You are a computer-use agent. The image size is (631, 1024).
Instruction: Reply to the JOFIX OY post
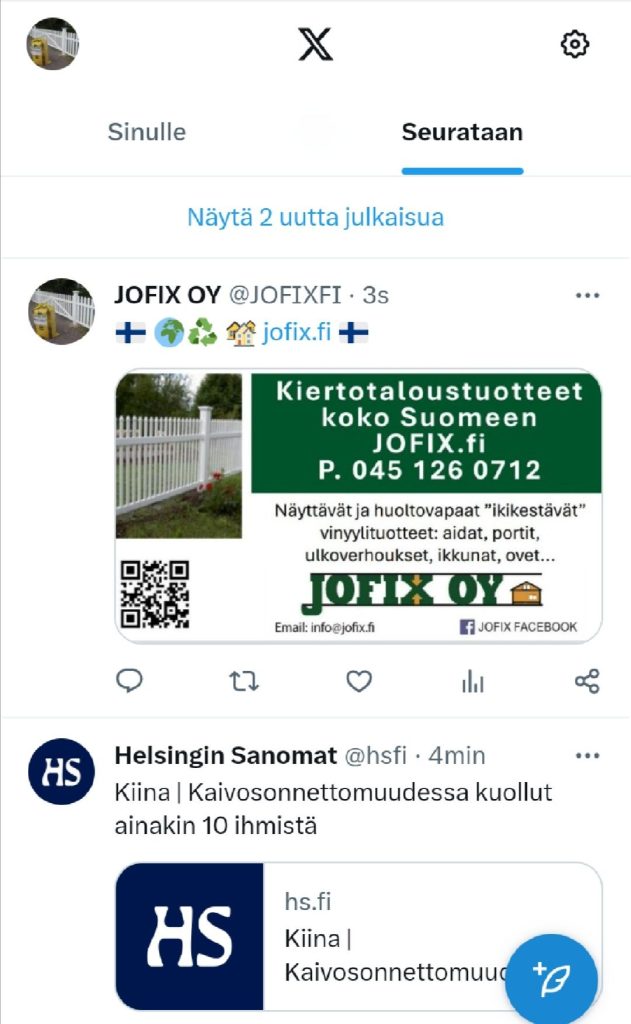pos(129,681)
